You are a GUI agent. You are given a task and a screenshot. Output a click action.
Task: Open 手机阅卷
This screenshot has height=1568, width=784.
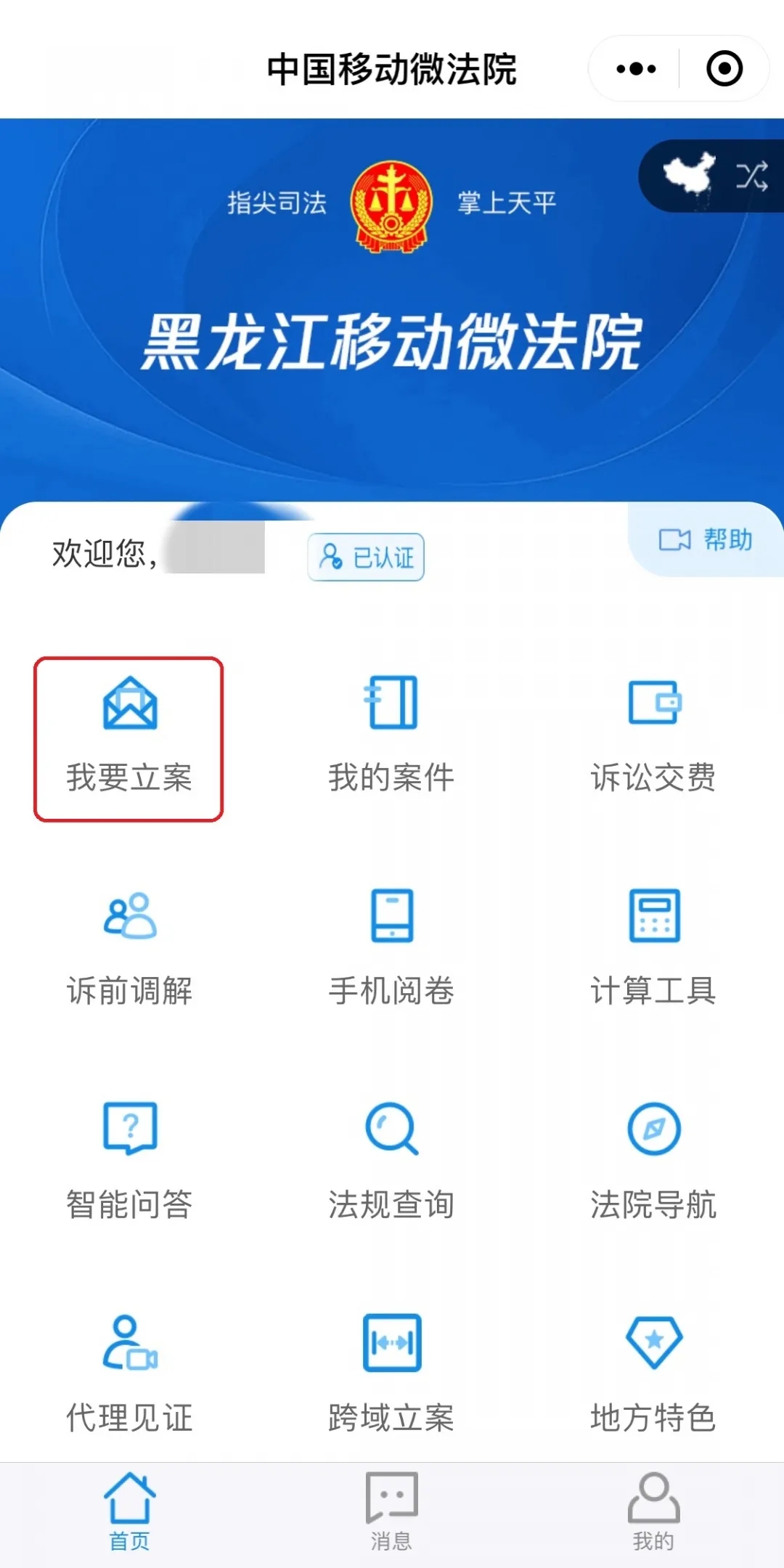(391, 948)
